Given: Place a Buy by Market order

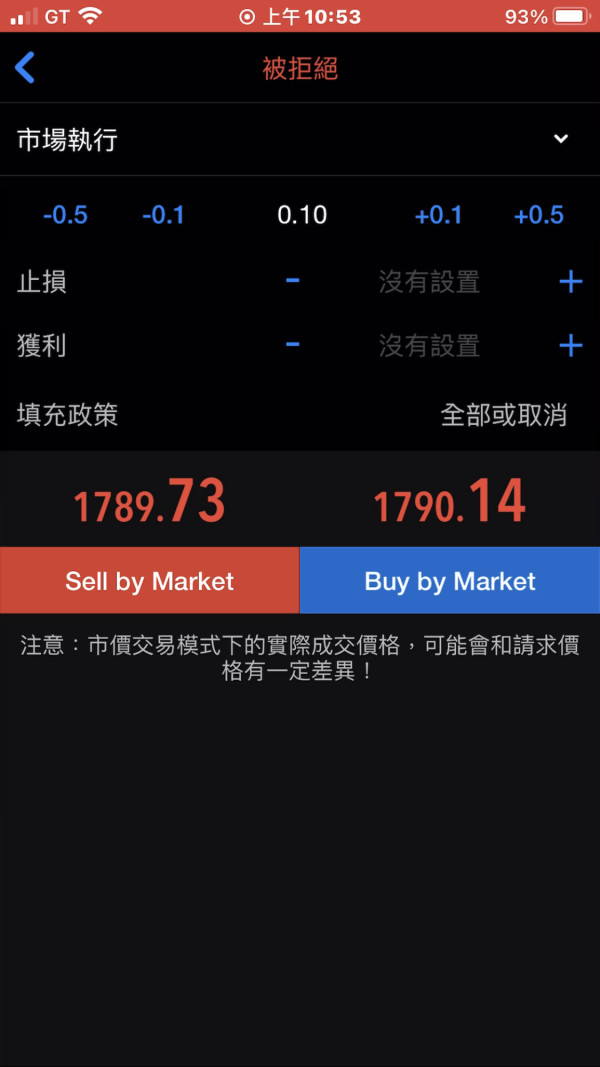Looking at the screenshot, I should 450,580.
